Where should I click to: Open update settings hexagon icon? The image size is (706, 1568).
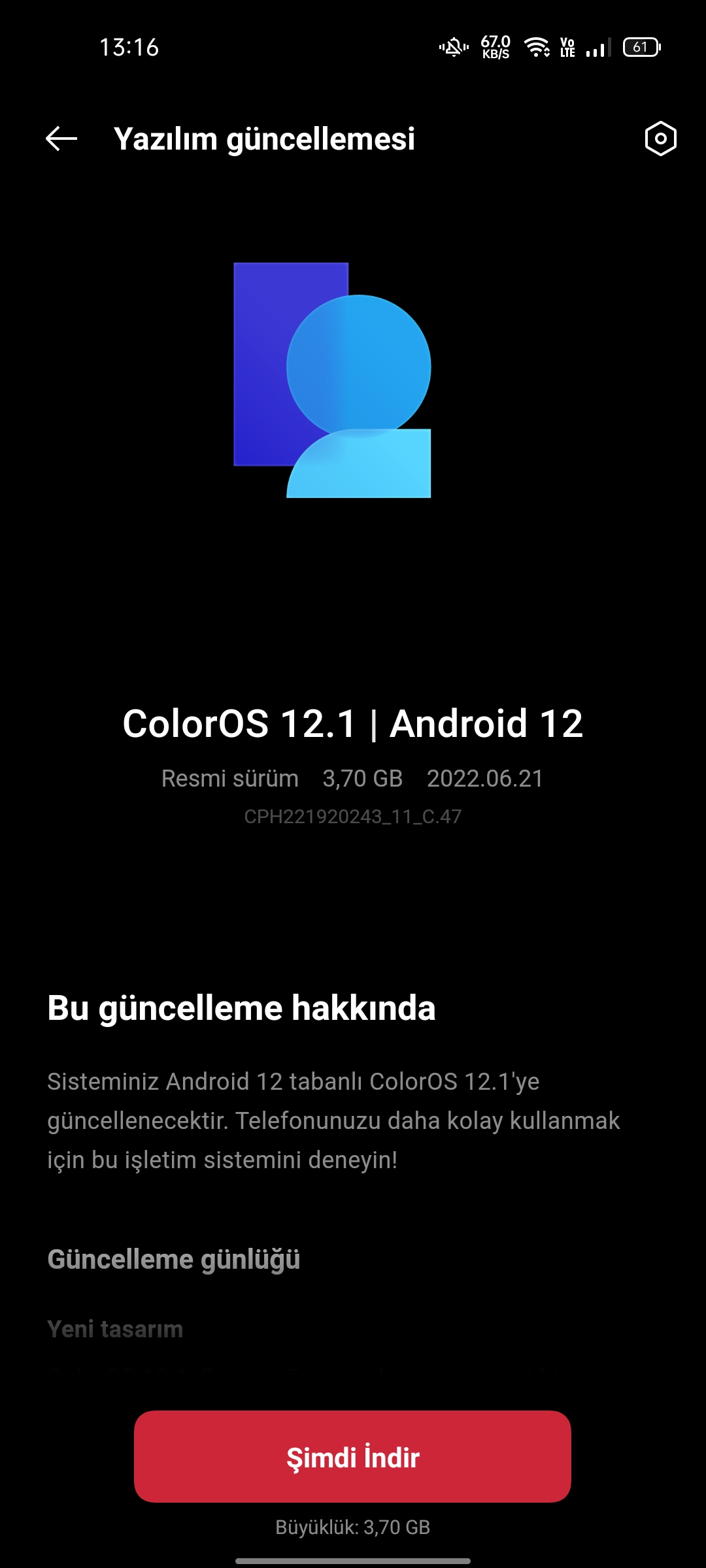click(660, 139)
